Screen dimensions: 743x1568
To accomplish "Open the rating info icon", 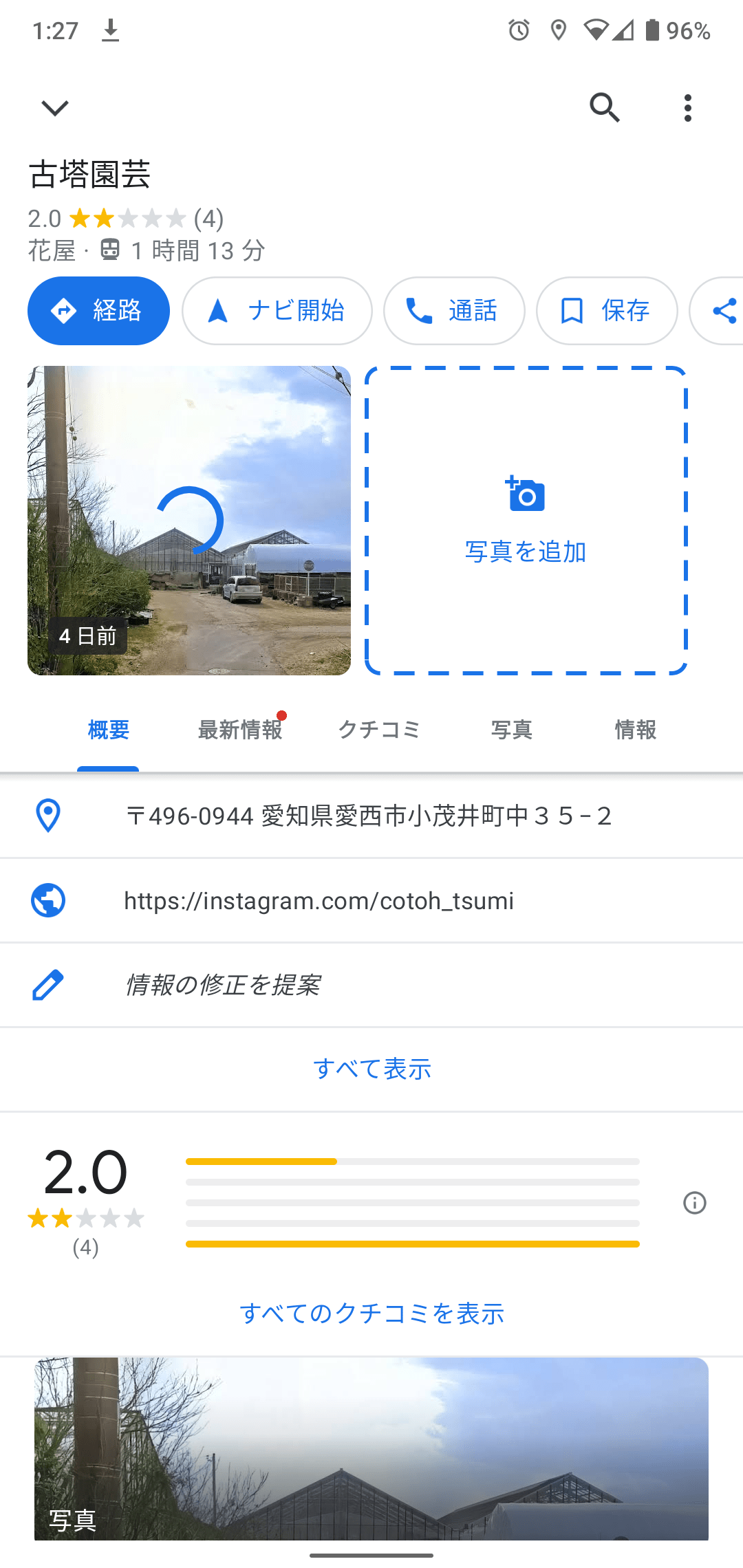I will [695, 1203].
